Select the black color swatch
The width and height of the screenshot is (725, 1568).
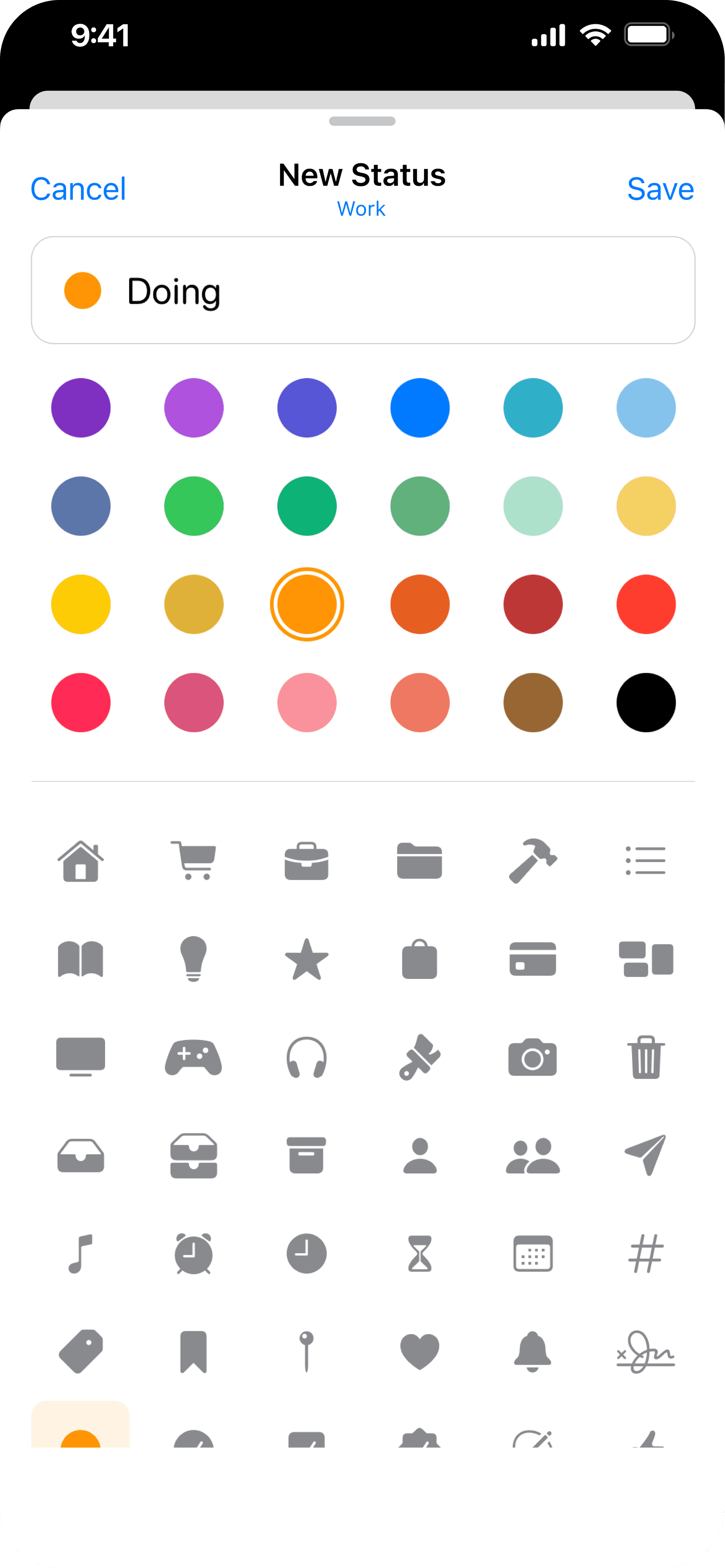[646, 702]
